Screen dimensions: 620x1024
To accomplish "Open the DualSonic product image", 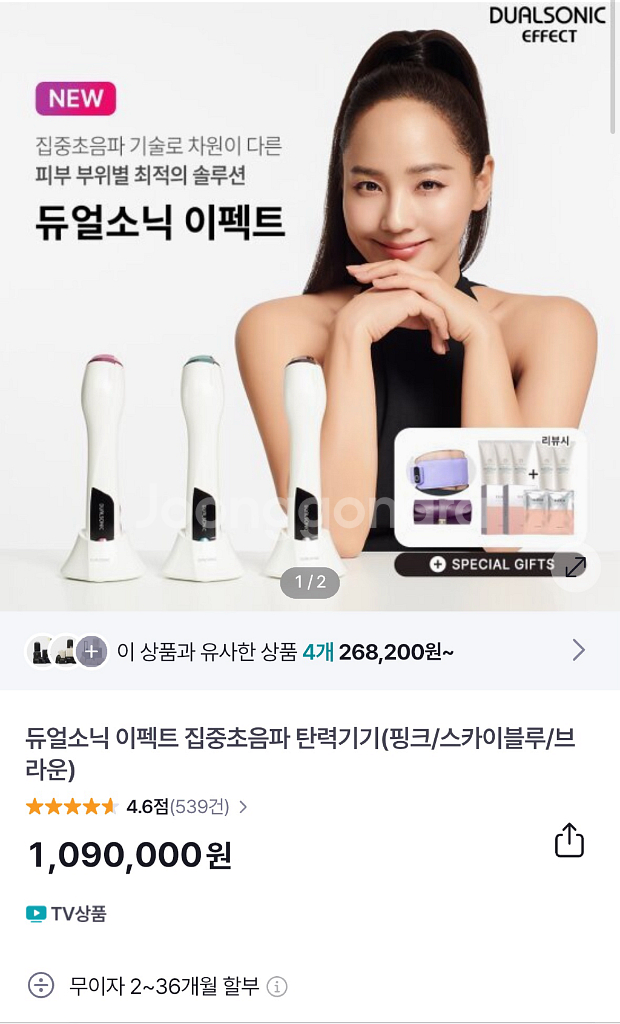I will [310, 300].
